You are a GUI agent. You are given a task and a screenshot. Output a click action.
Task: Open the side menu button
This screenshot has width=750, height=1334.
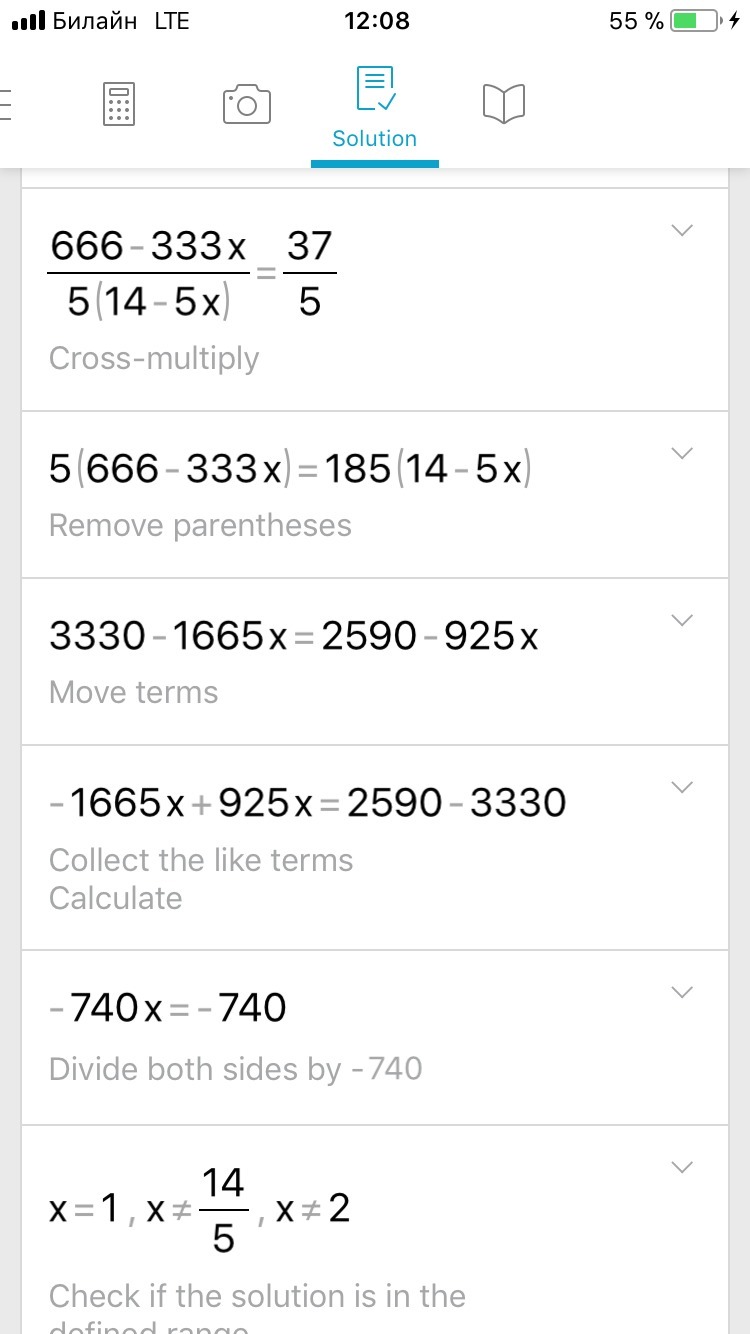coord(8,104)
